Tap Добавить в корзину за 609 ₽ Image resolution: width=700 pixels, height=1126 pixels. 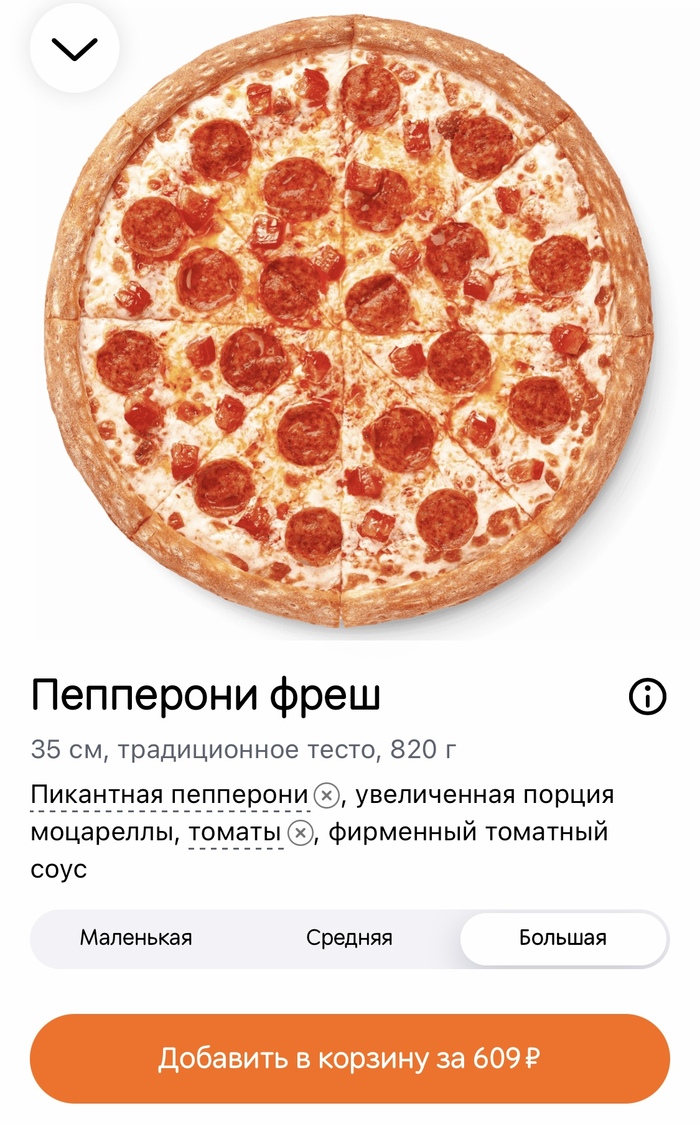point(349,1059)
